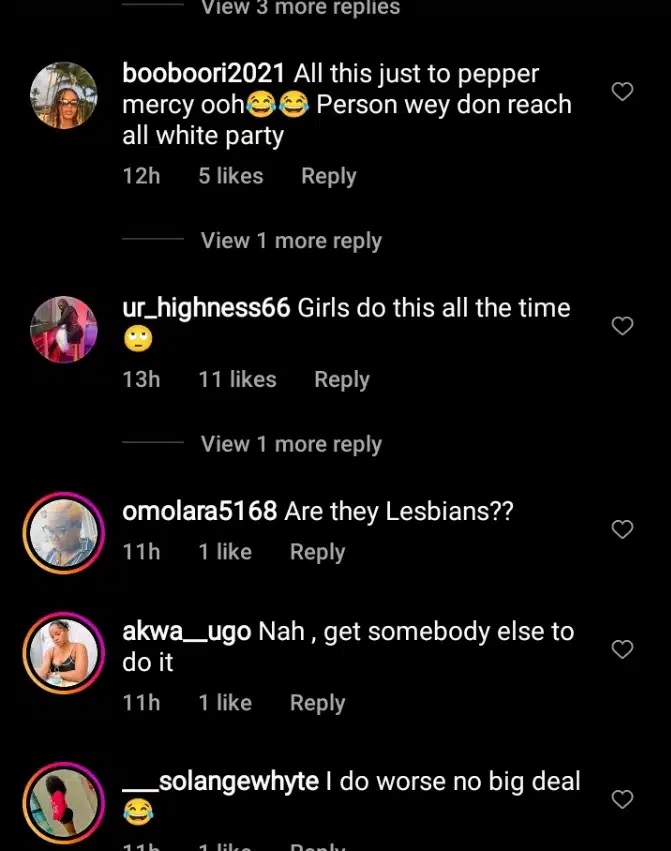This screenshot has height=851, width=671.
Task: Open booboori2021's profile picture
Action: click(x=64, y=95)
